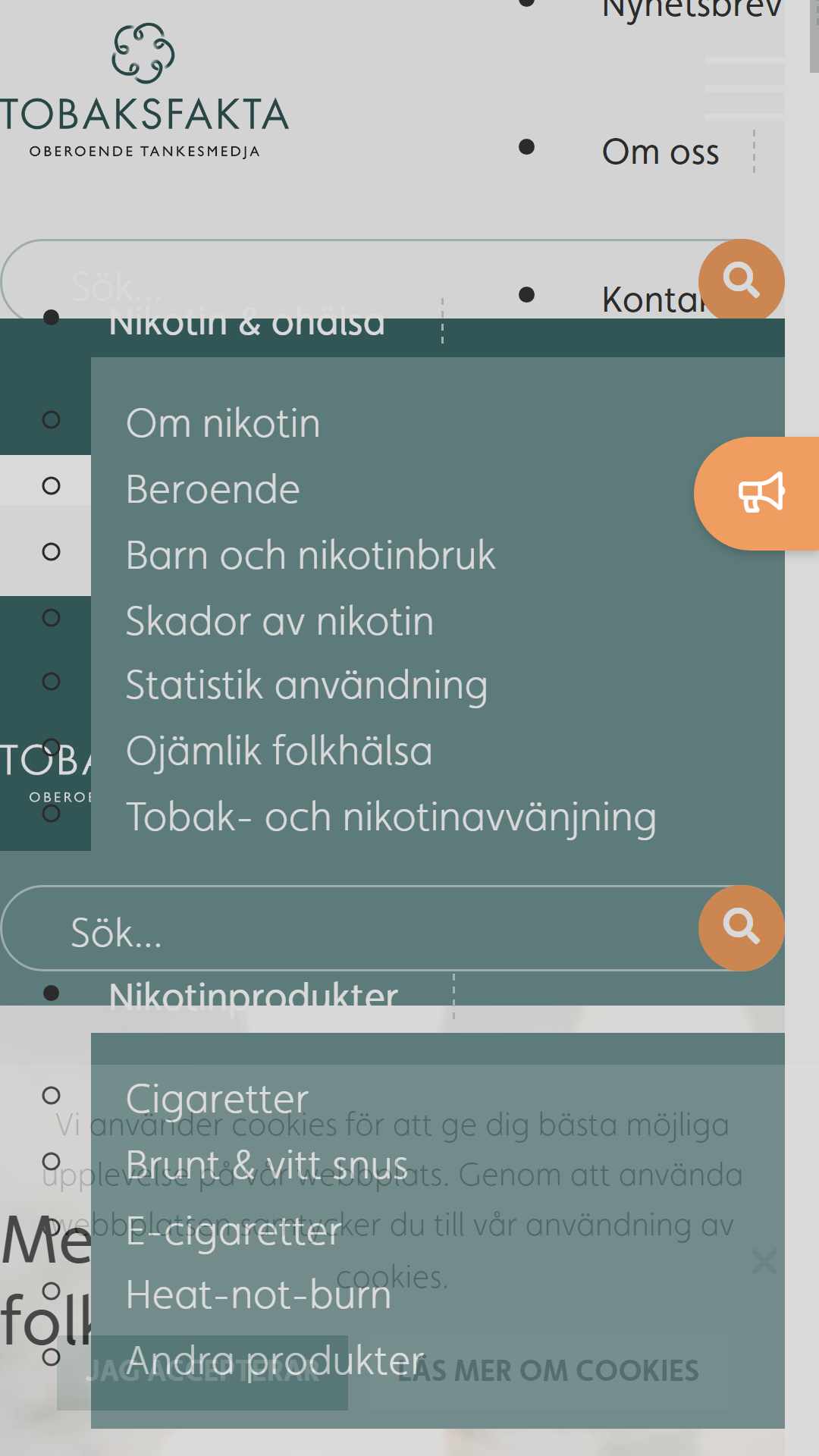Open Brunt & vitt snus
This screenshot has height=1456, width=819.
click(267, 1165)
